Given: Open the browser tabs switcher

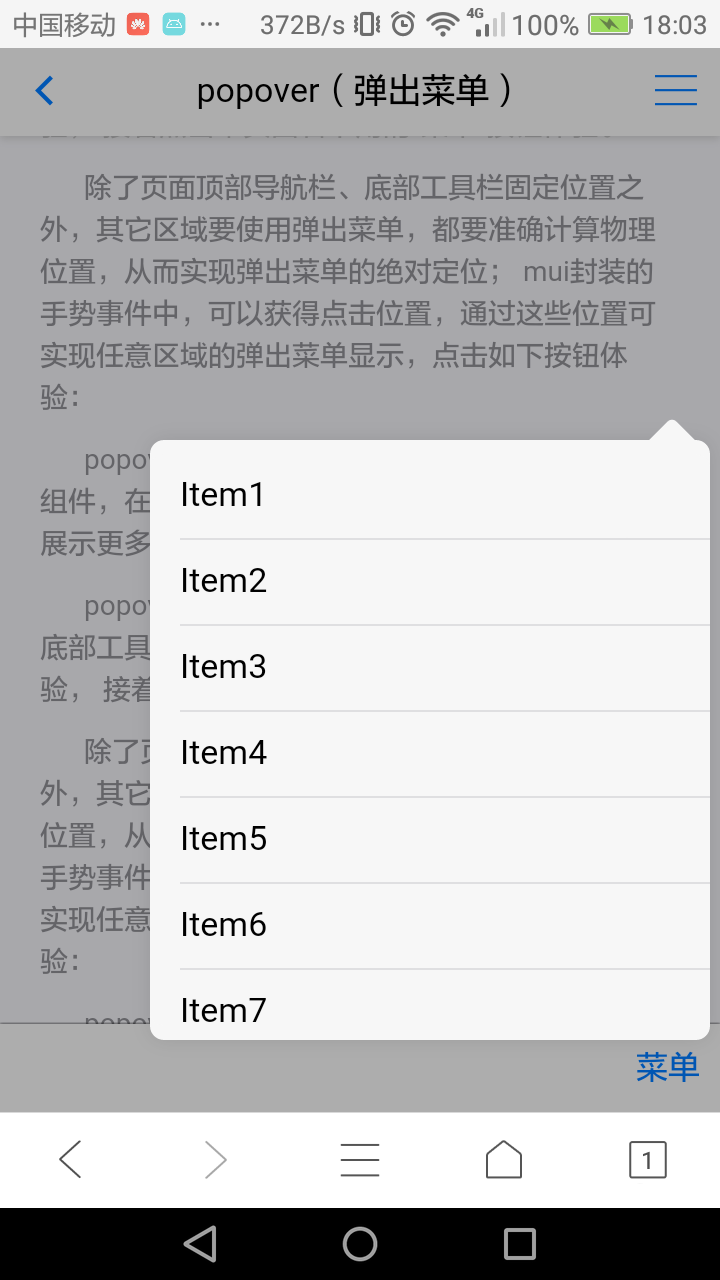Looking at the screenshot, I should coord(648,1160).
